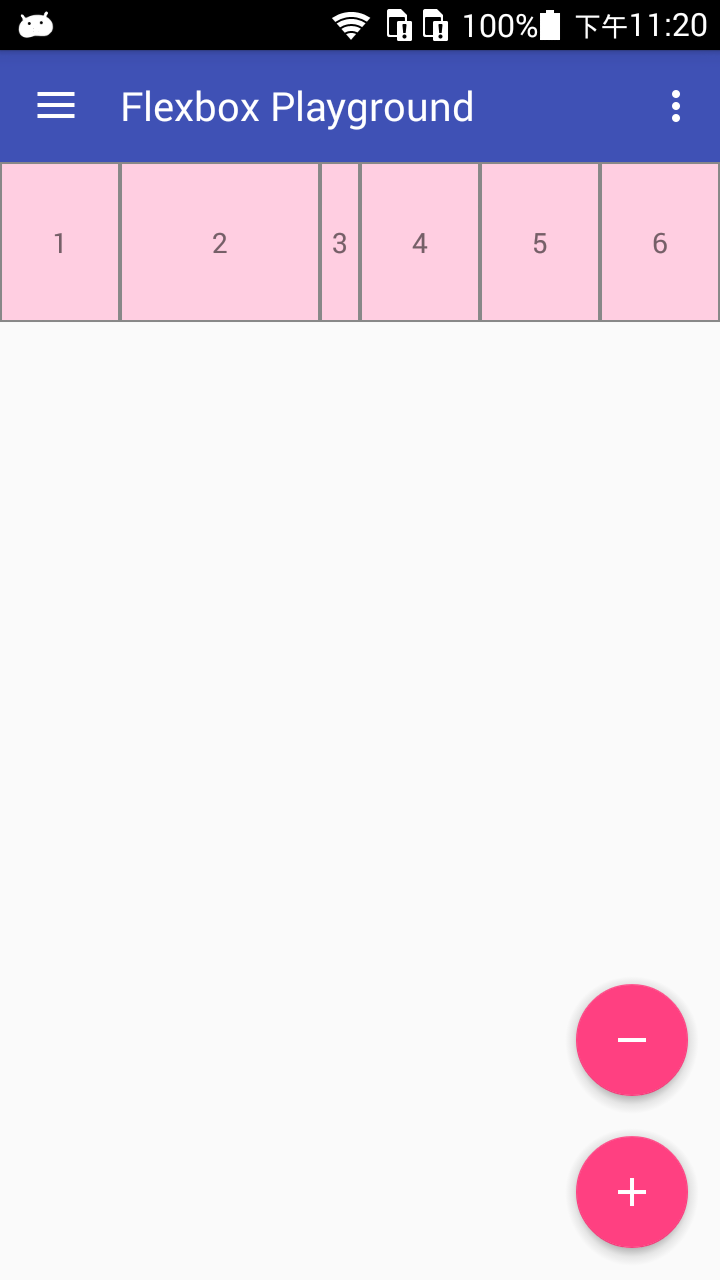Select flex item 2
This screenshot has height=1280, width=720.
tap(220, 241)
